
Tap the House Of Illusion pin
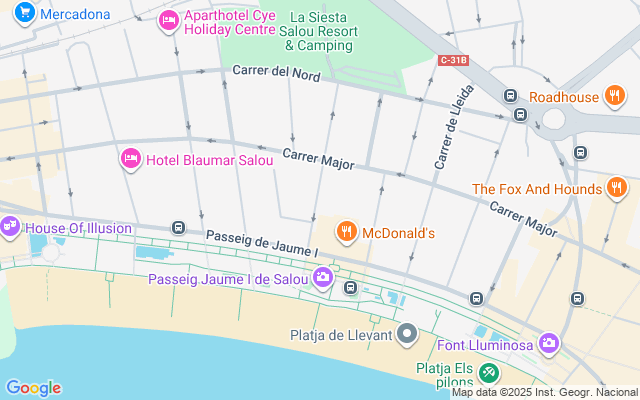coord(11,227)
